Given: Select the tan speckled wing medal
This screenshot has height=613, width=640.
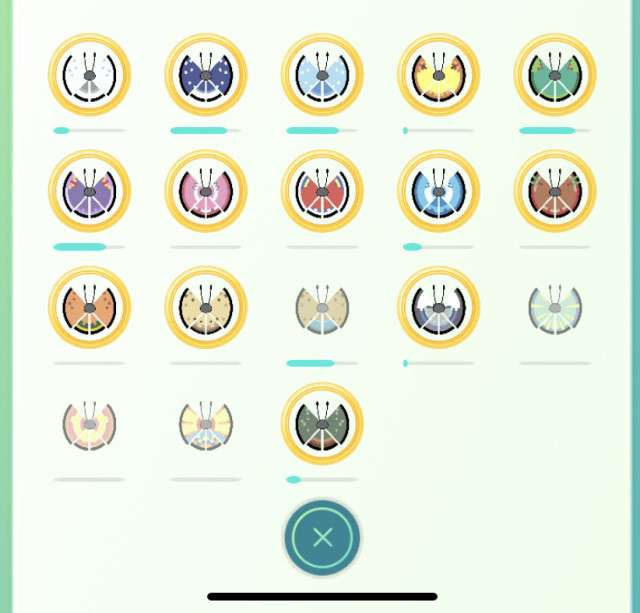Looking at the screenshot, I should pos(206,308).
